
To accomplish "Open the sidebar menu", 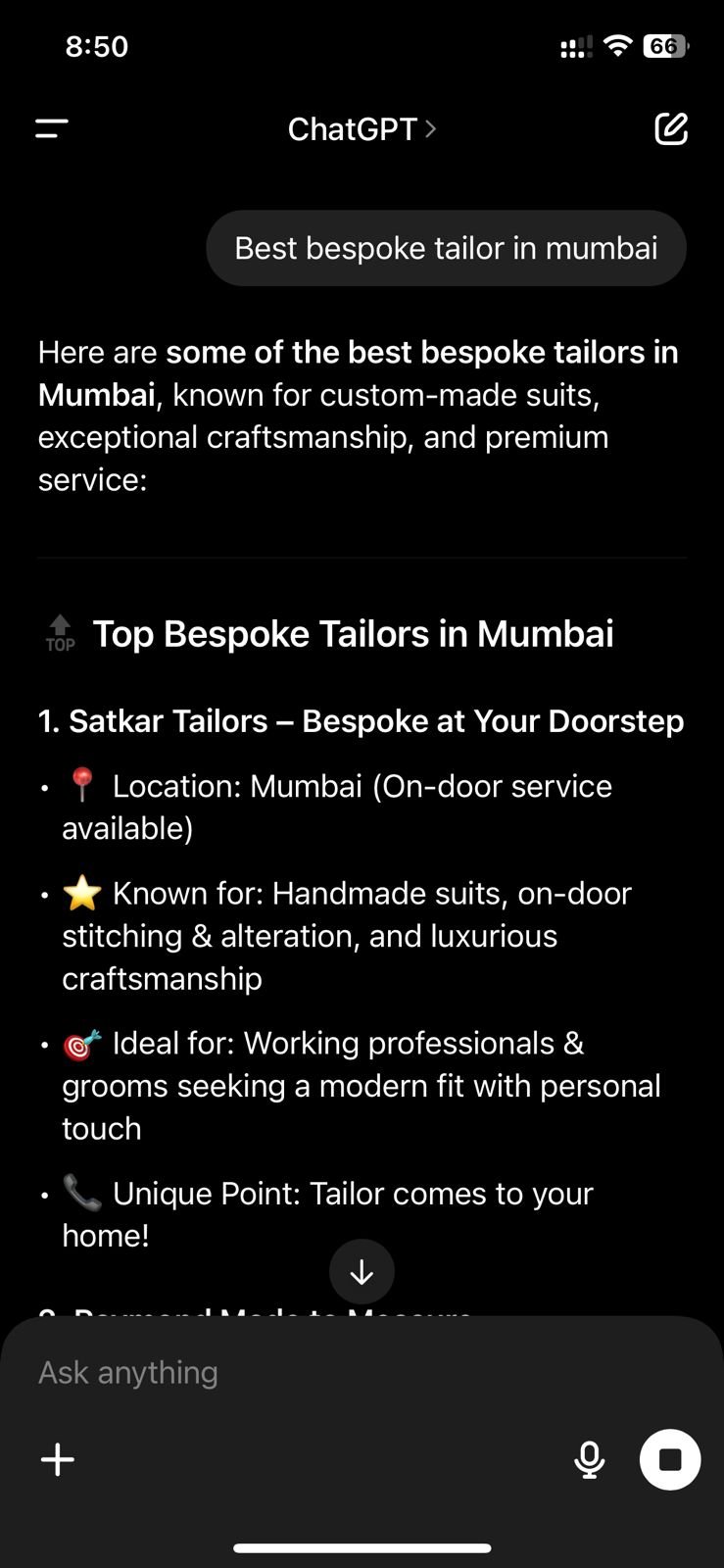I will pos(52,128).
